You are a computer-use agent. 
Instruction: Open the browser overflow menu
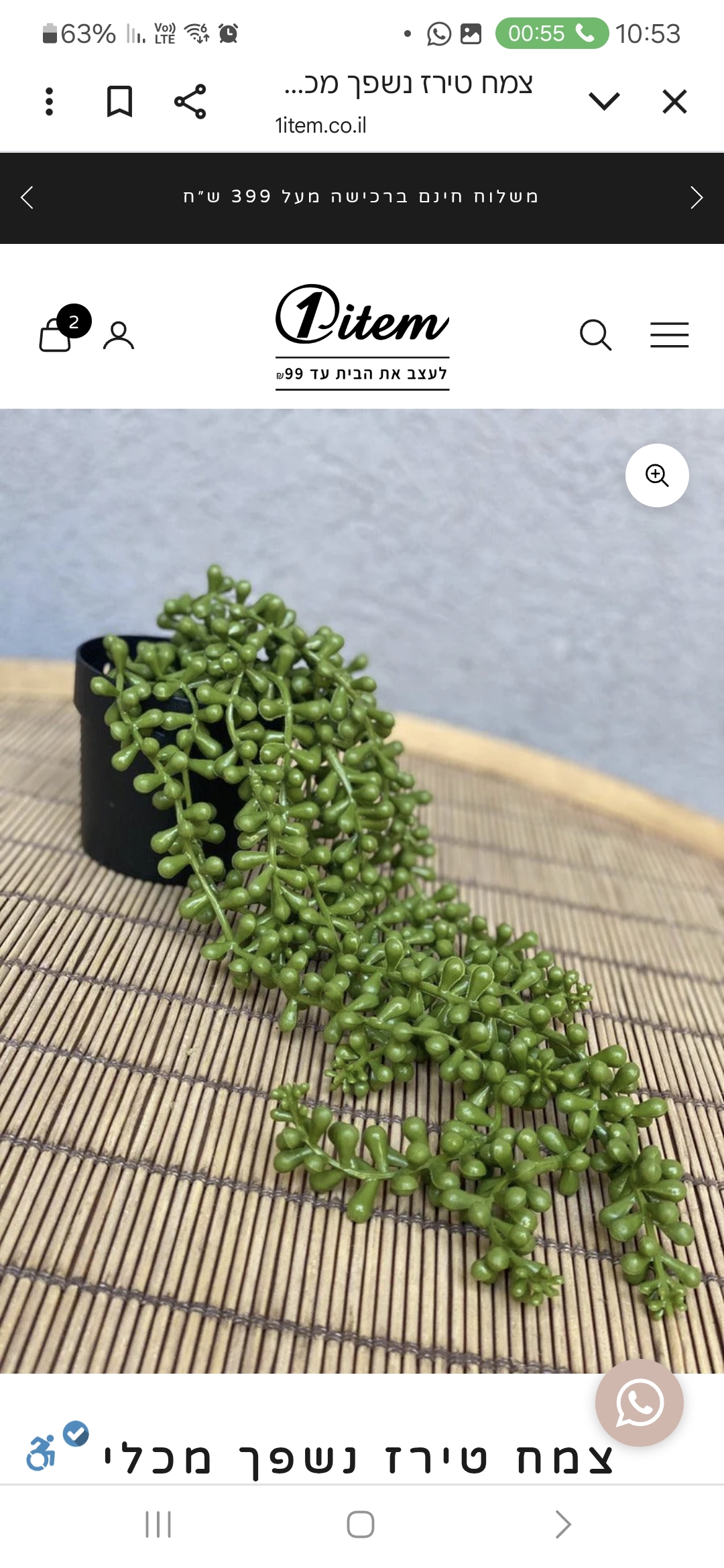49,102
